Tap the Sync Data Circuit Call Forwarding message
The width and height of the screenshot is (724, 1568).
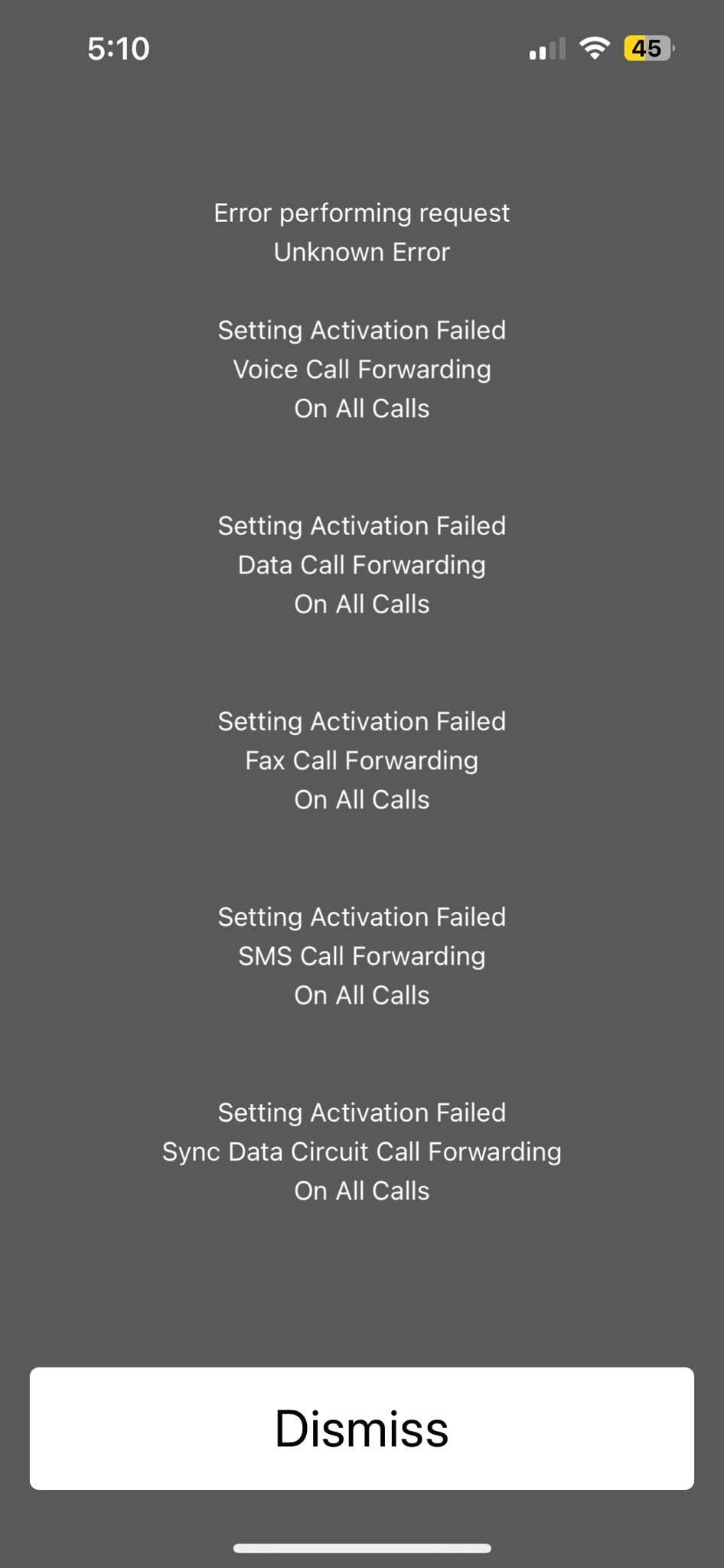point(361,1151)
